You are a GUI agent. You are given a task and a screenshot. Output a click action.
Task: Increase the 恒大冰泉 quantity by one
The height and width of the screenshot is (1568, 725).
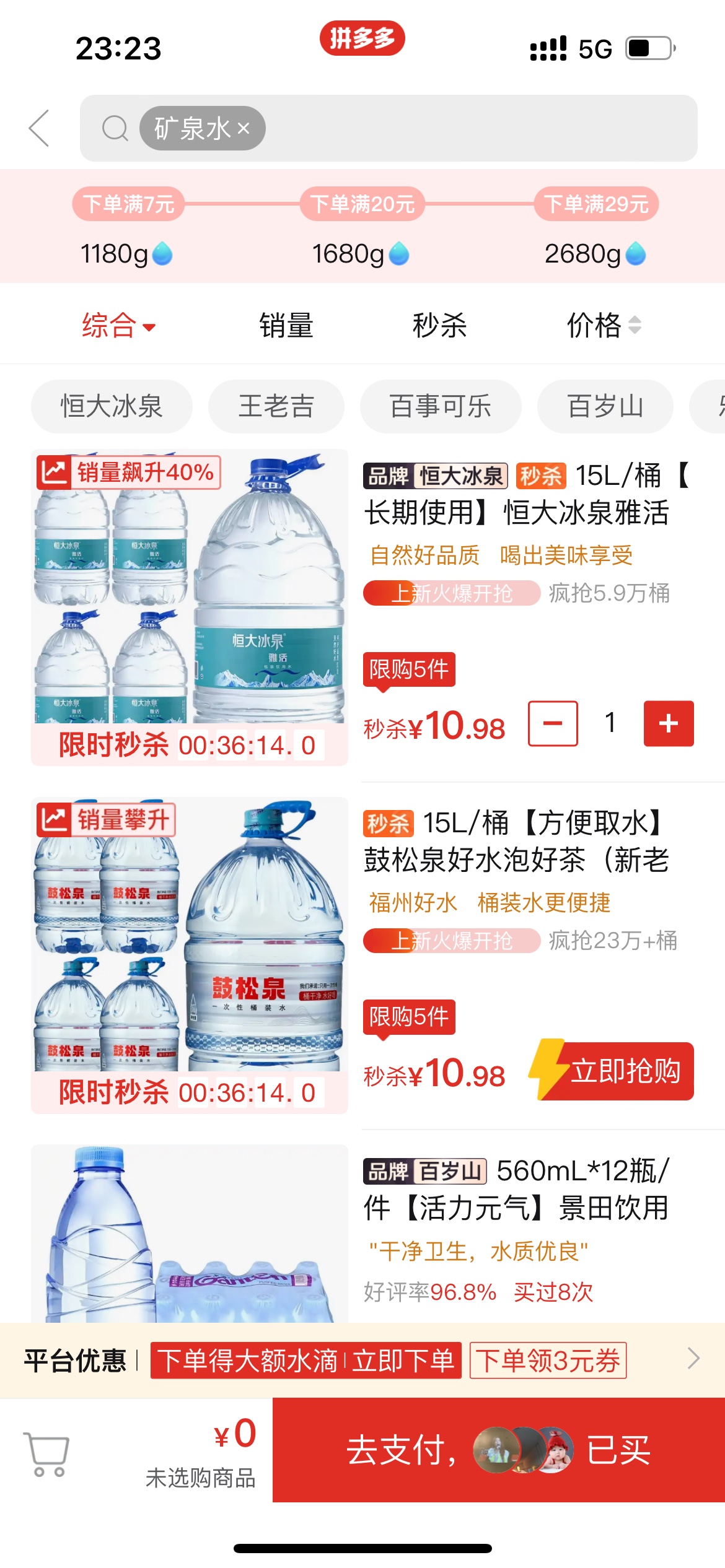pyautogui.click(x=669, y=723)
